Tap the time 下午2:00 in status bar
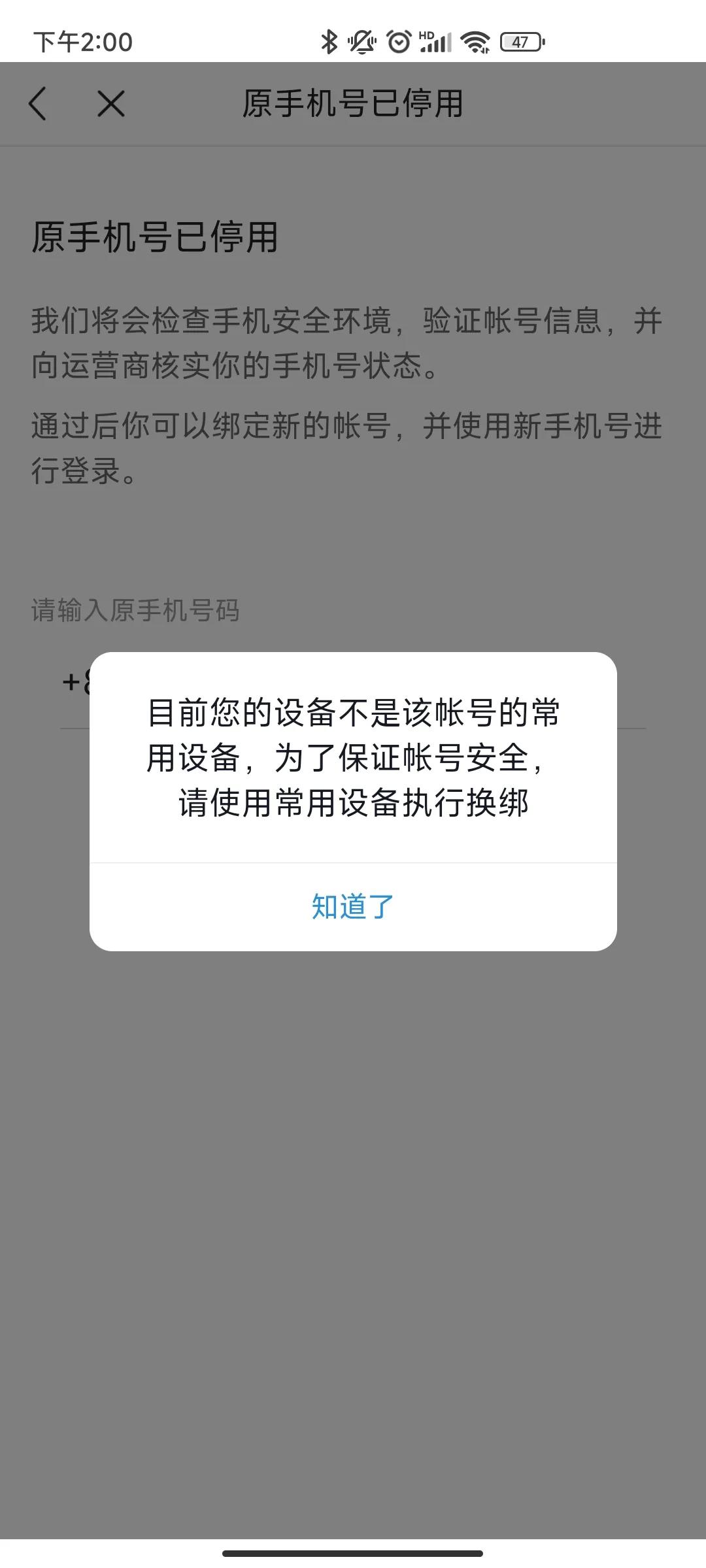The width and height of the screenshot is (706, 1568). (x=82, y=41)
